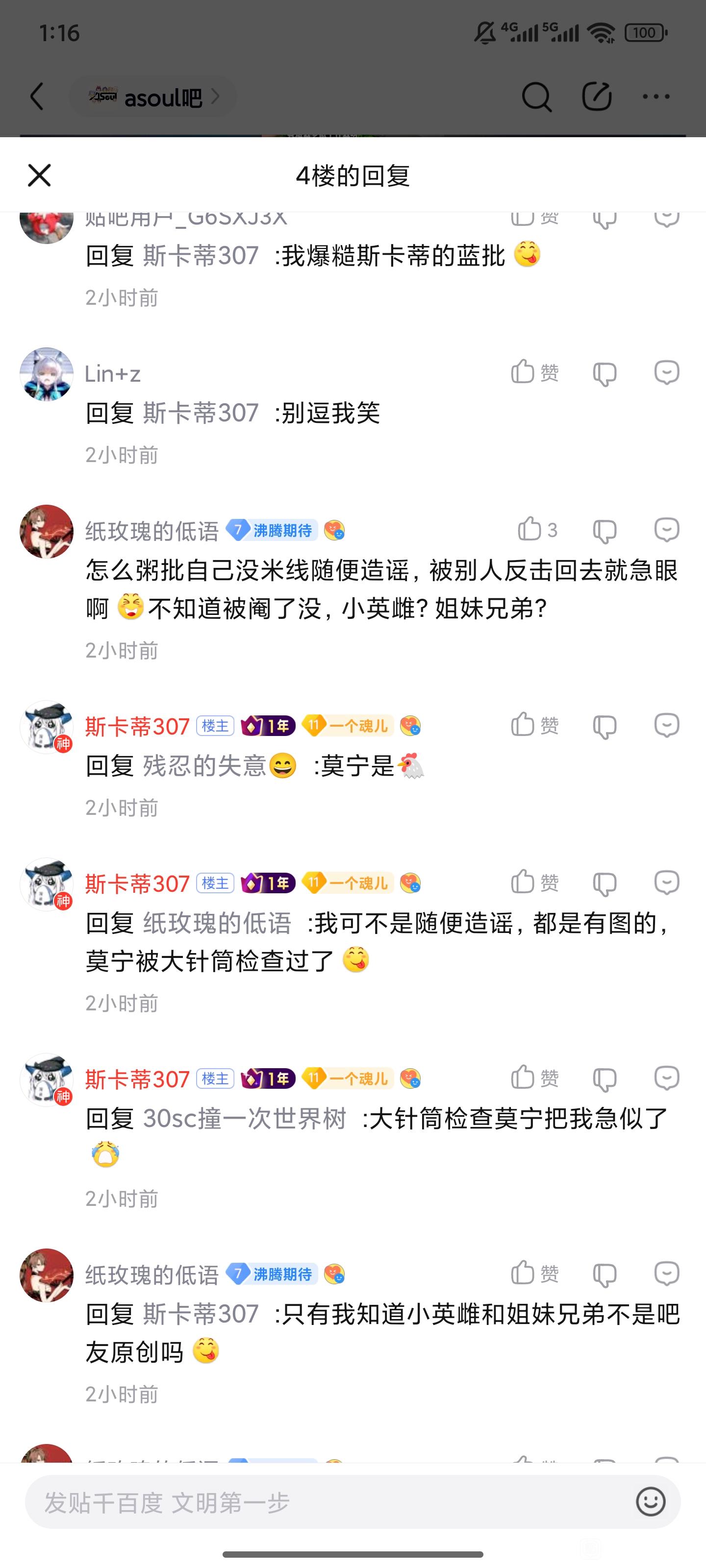
Task: Comment on 斯卡蒂307's 都是有图的 reply
Action: click(x=666, y=882)
